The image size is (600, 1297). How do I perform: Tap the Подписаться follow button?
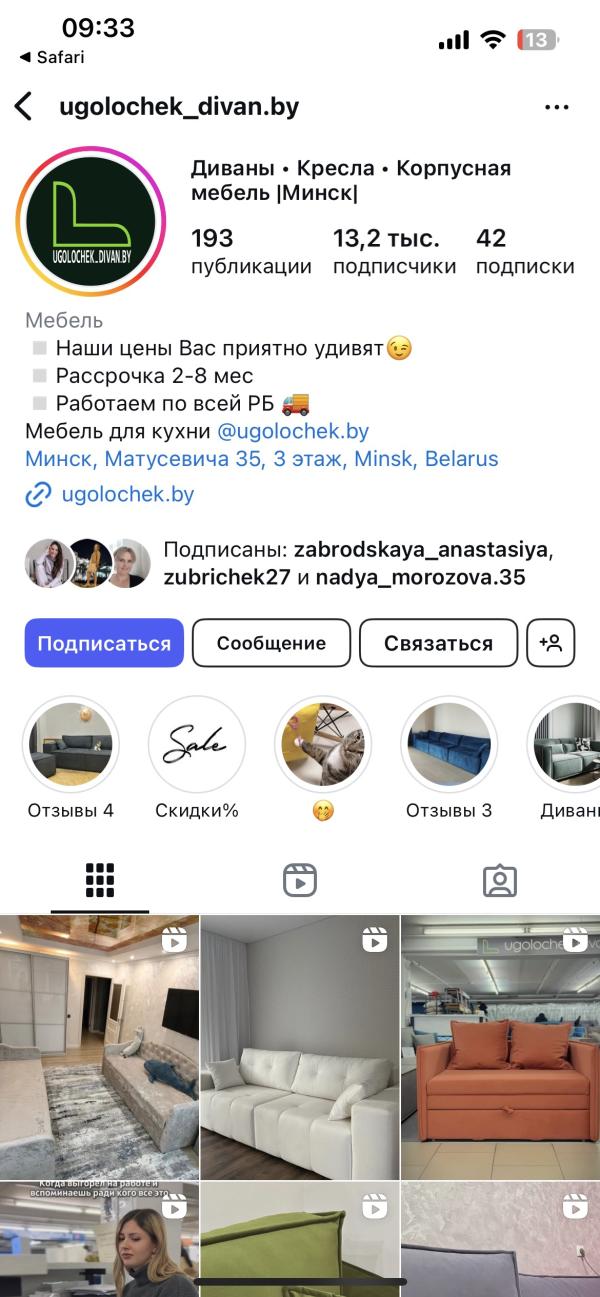coord(104,643)
